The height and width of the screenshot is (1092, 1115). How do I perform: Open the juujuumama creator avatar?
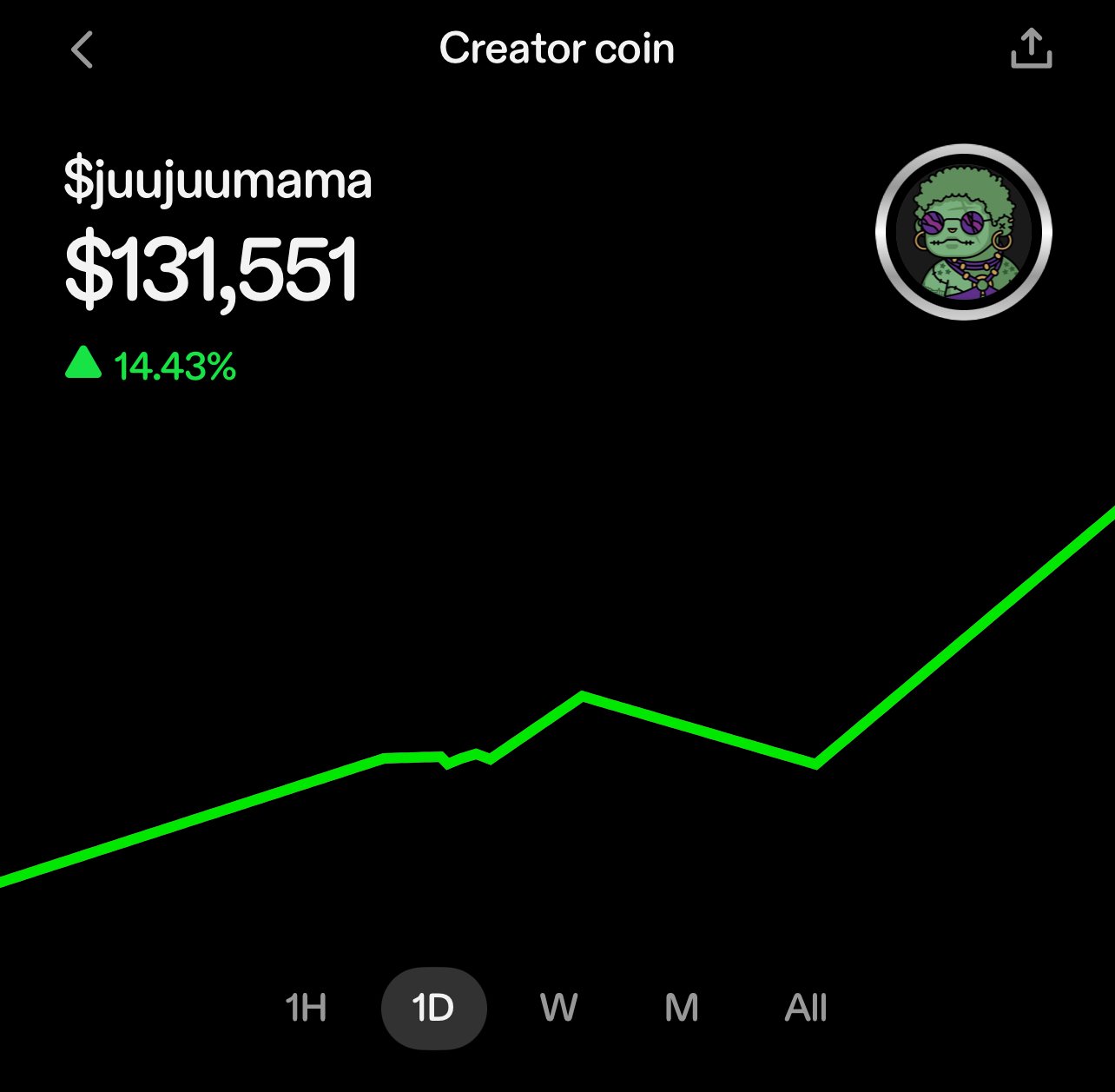[x=963, y=232]
